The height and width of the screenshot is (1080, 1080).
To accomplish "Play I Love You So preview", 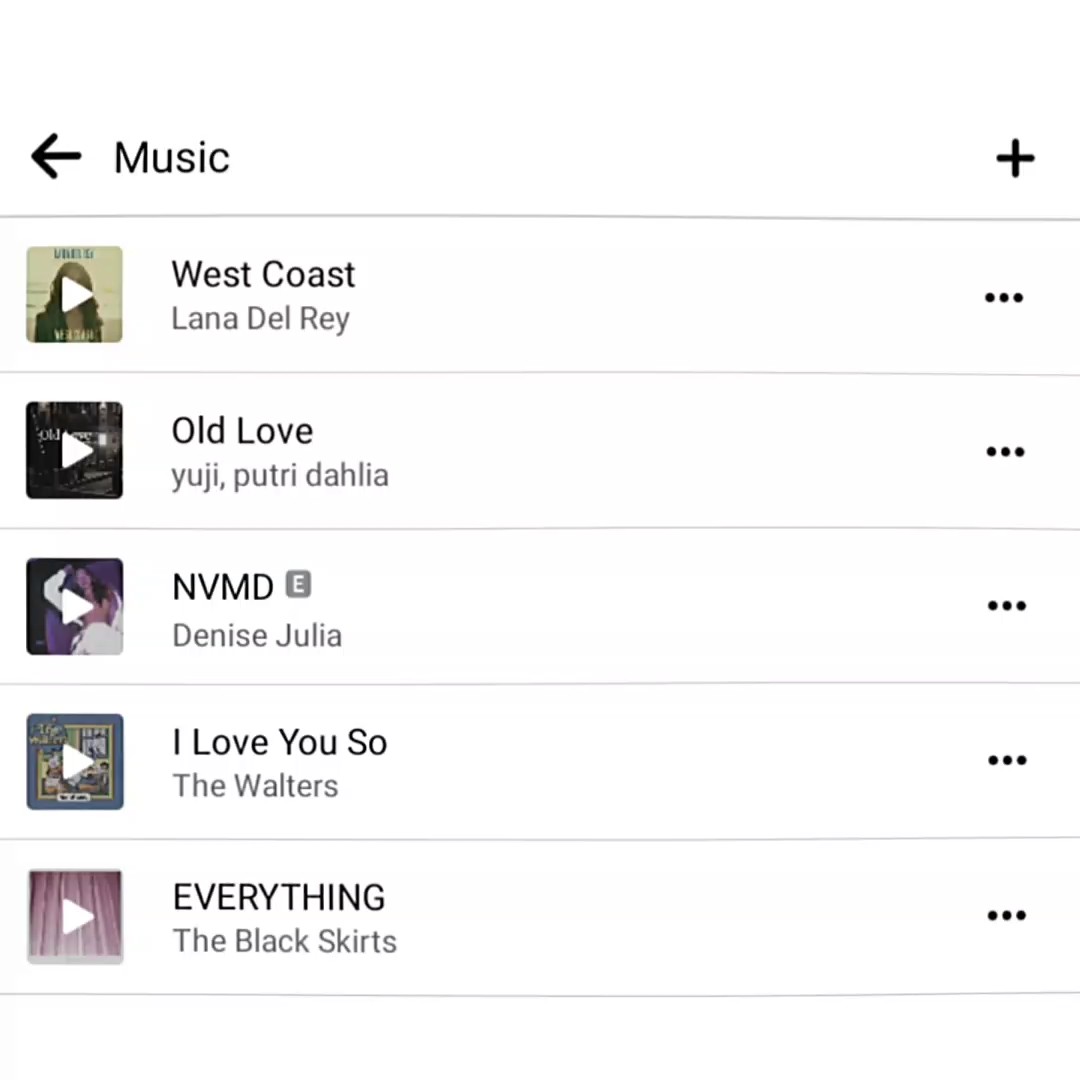I will coord(75,762).
